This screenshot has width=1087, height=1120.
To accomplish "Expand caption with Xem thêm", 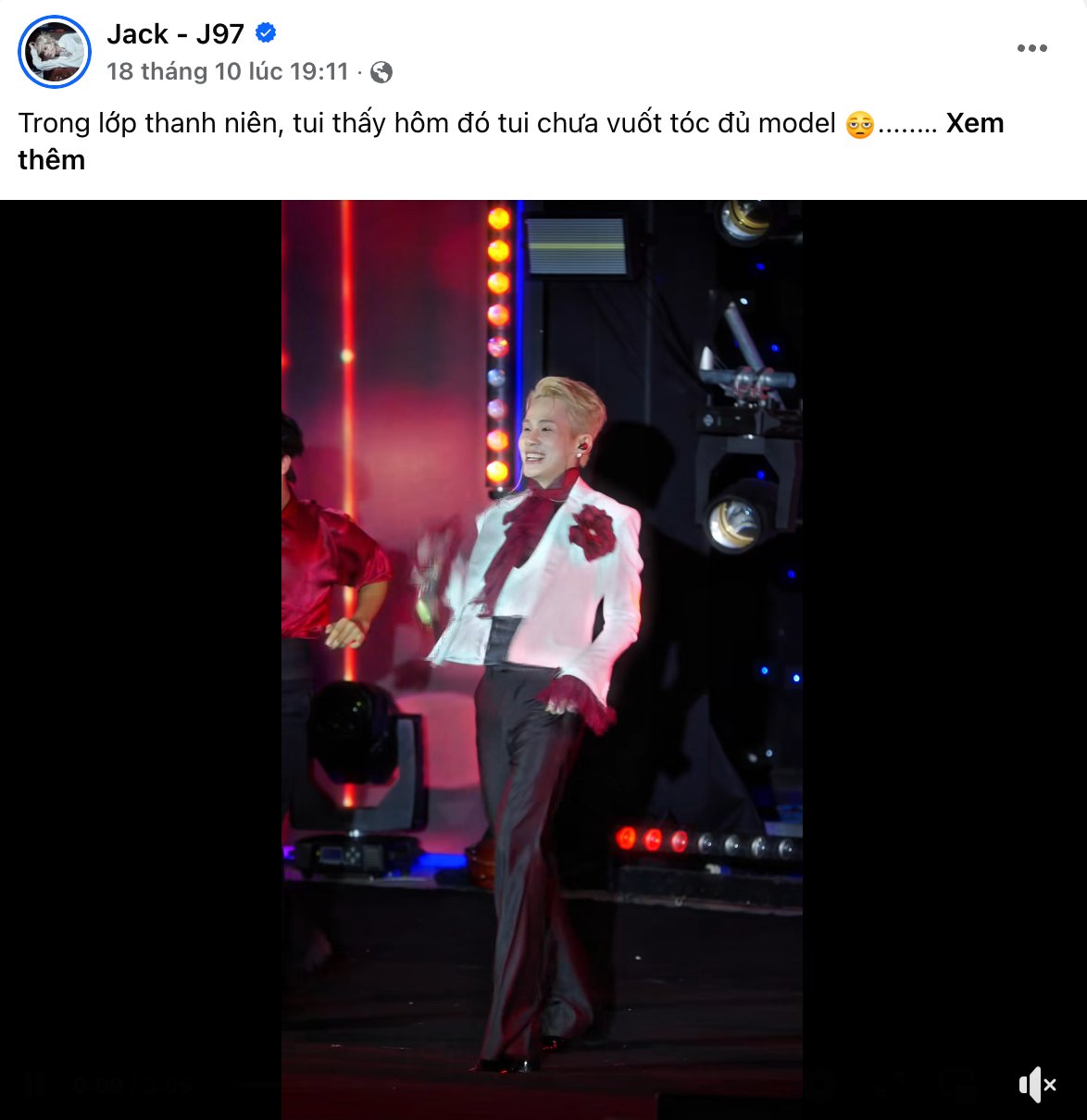I will point(974,124).
